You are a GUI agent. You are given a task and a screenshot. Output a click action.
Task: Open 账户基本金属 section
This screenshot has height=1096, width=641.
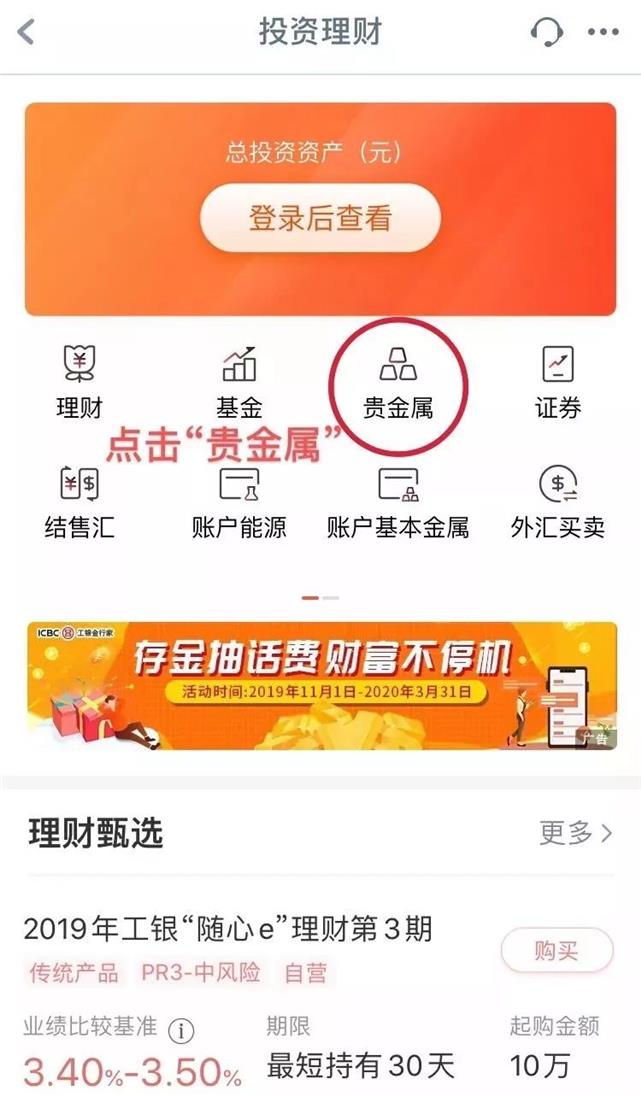click(398, 501)
